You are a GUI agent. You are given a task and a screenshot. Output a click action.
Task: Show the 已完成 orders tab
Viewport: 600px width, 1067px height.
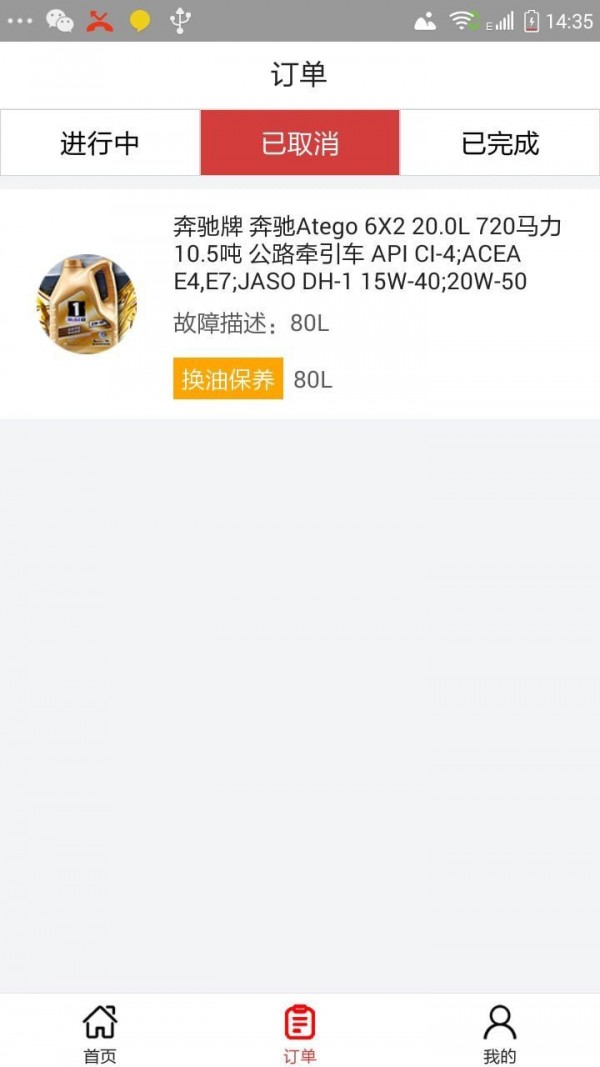coord(500,143)
